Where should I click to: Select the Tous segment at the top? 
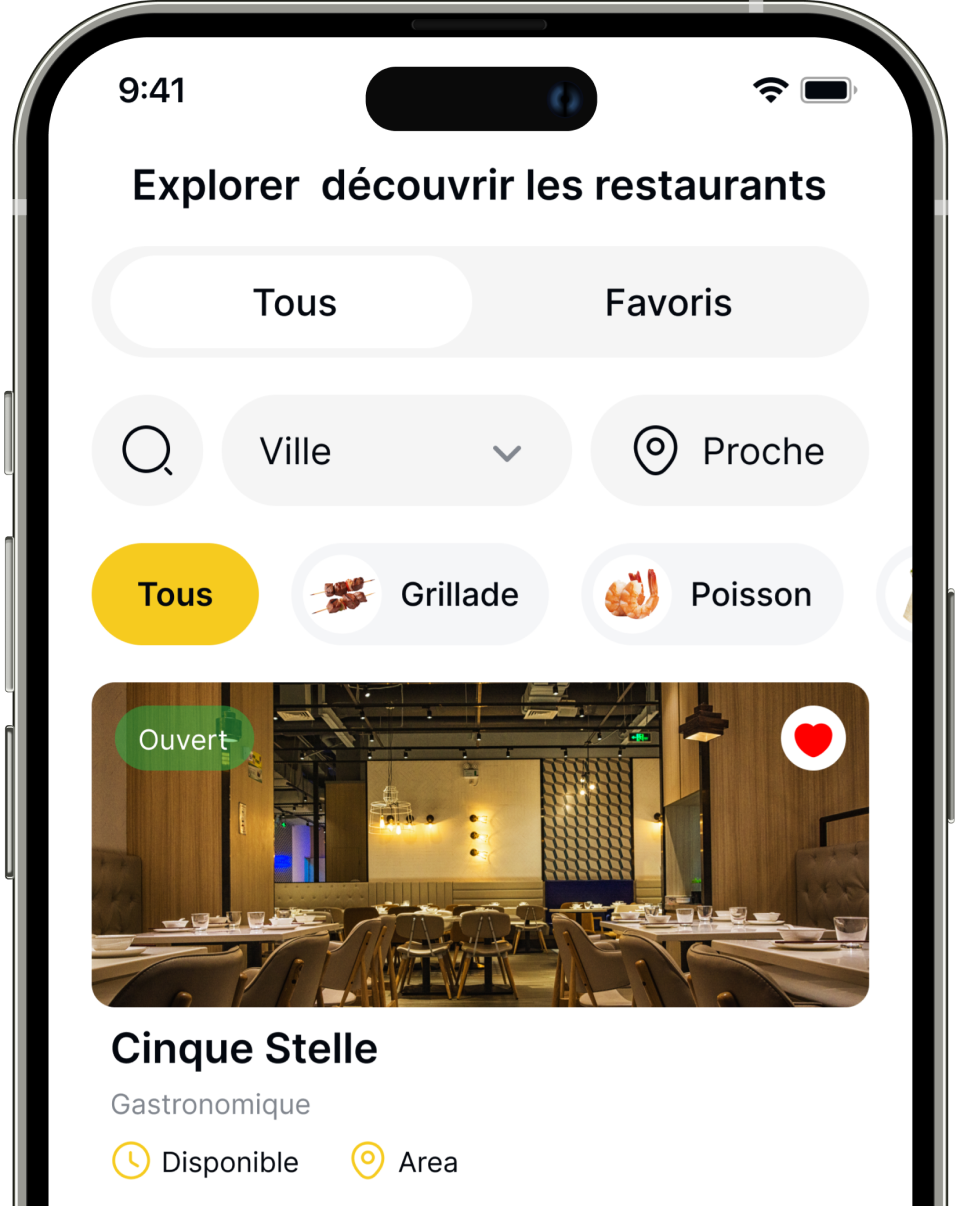click(292, 303)
